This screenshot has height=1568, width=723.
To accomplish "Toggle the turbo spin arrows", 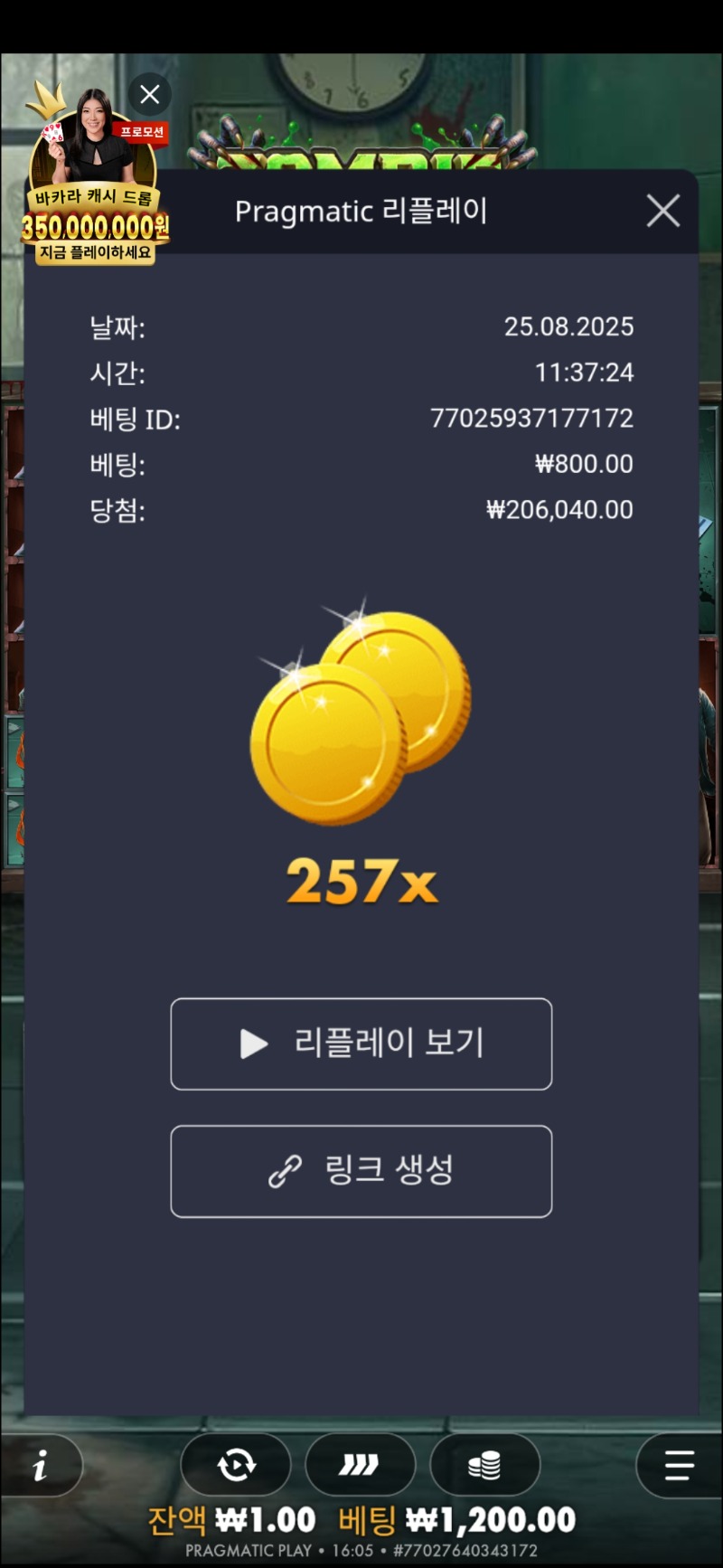I will (x=360, y=1465).
